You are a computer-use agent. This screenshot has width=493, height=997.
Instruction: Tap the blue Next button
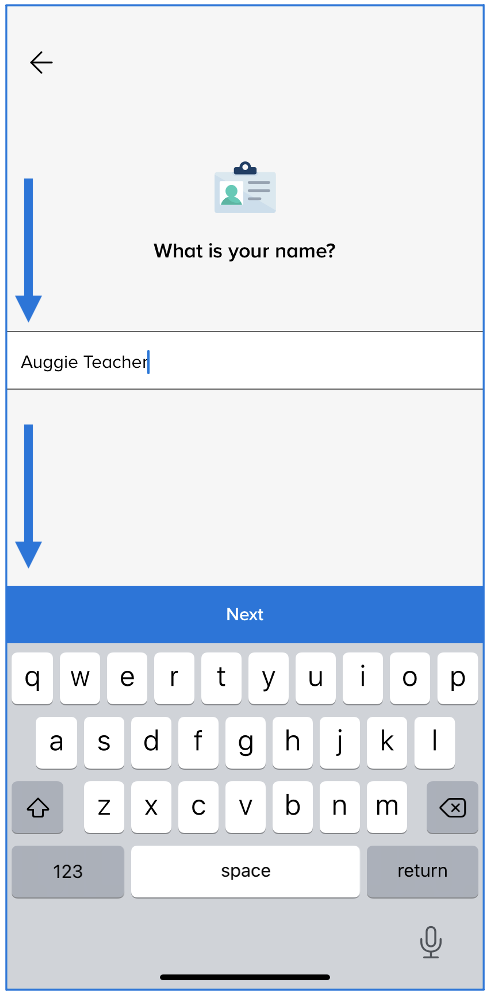[x=246, y=614]
